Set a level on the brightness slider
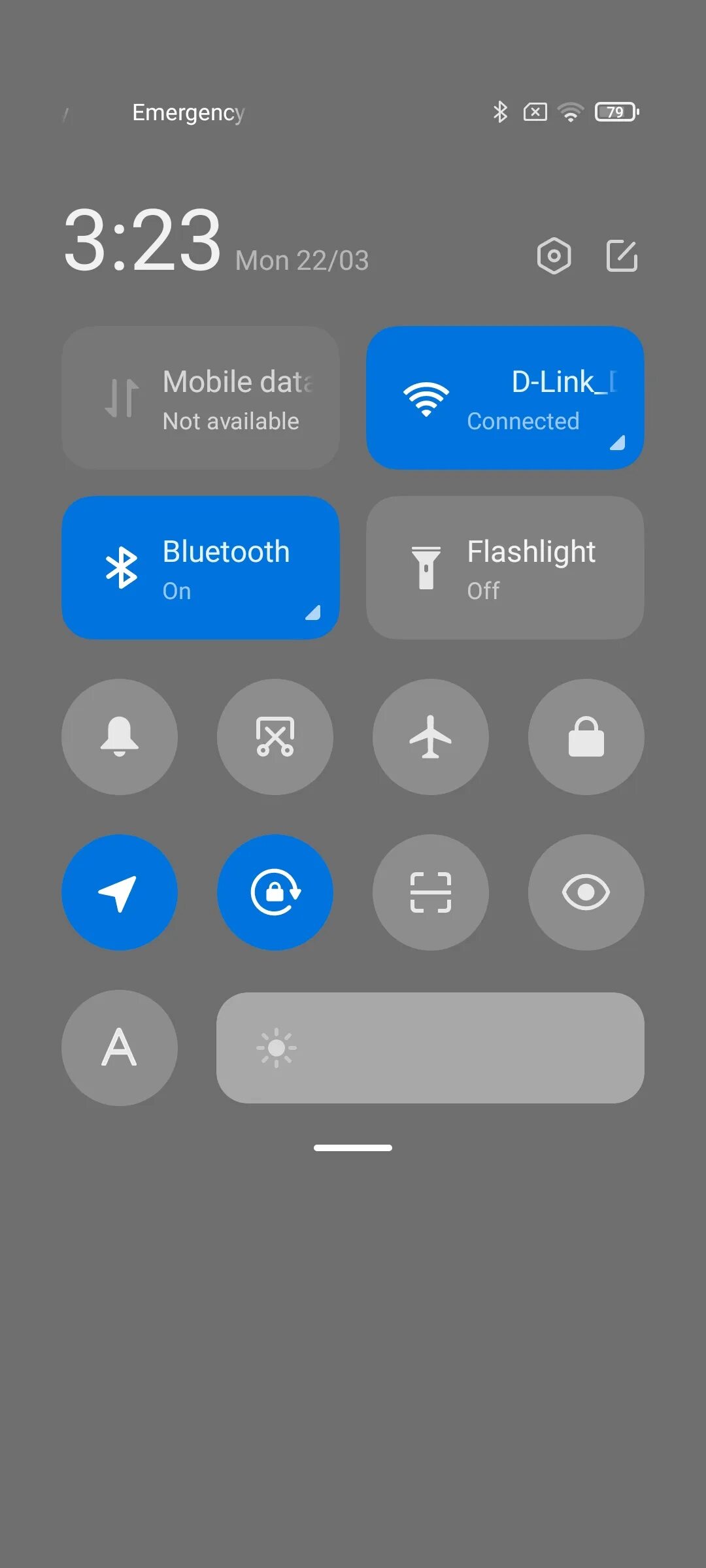This screenshot has height=1568, width=706. point(430,1047)
